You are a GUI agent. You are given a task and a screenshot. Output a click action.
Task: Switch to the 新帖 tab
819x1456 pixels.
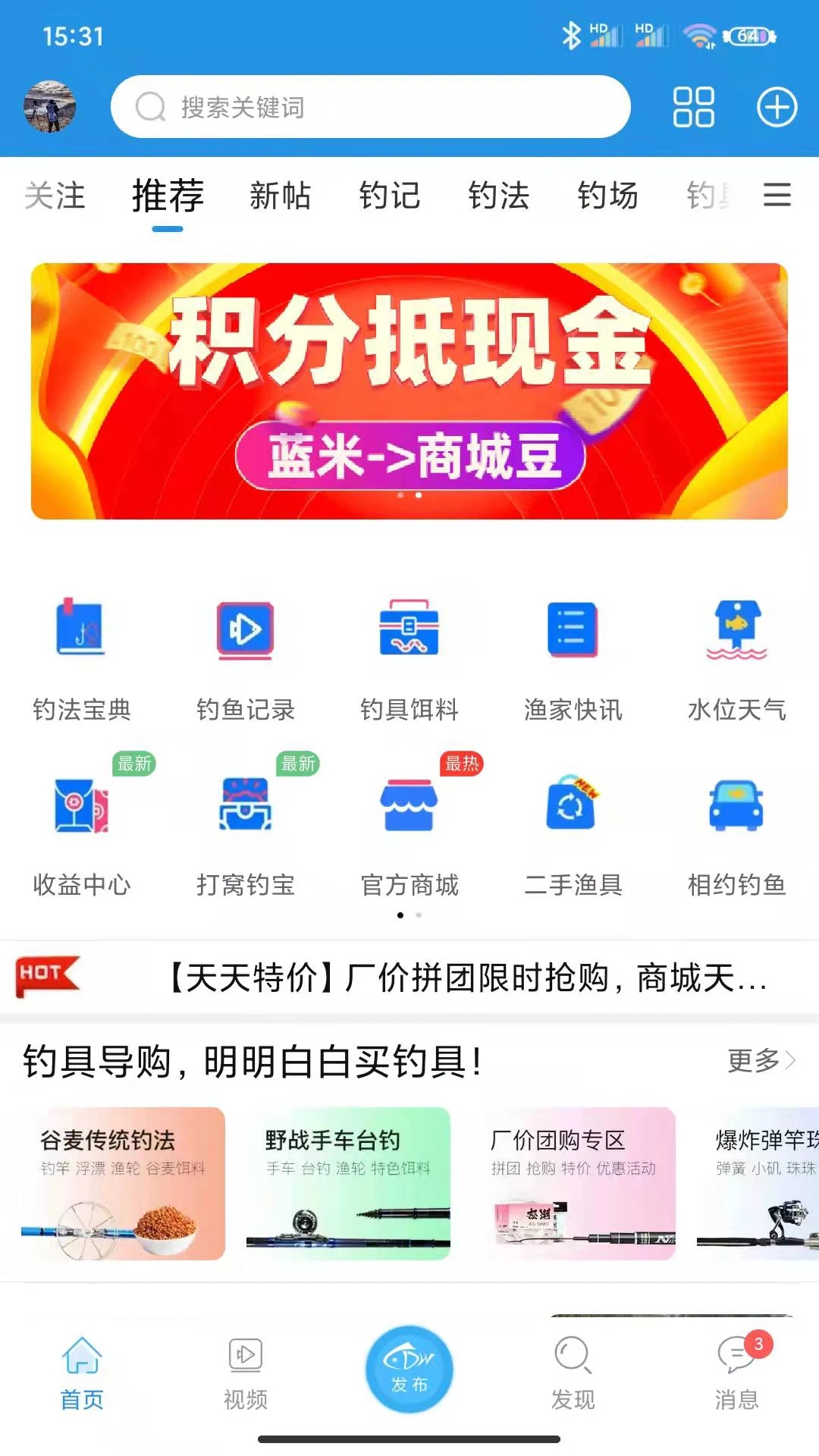pyautogui.click(x=280, y=196)
